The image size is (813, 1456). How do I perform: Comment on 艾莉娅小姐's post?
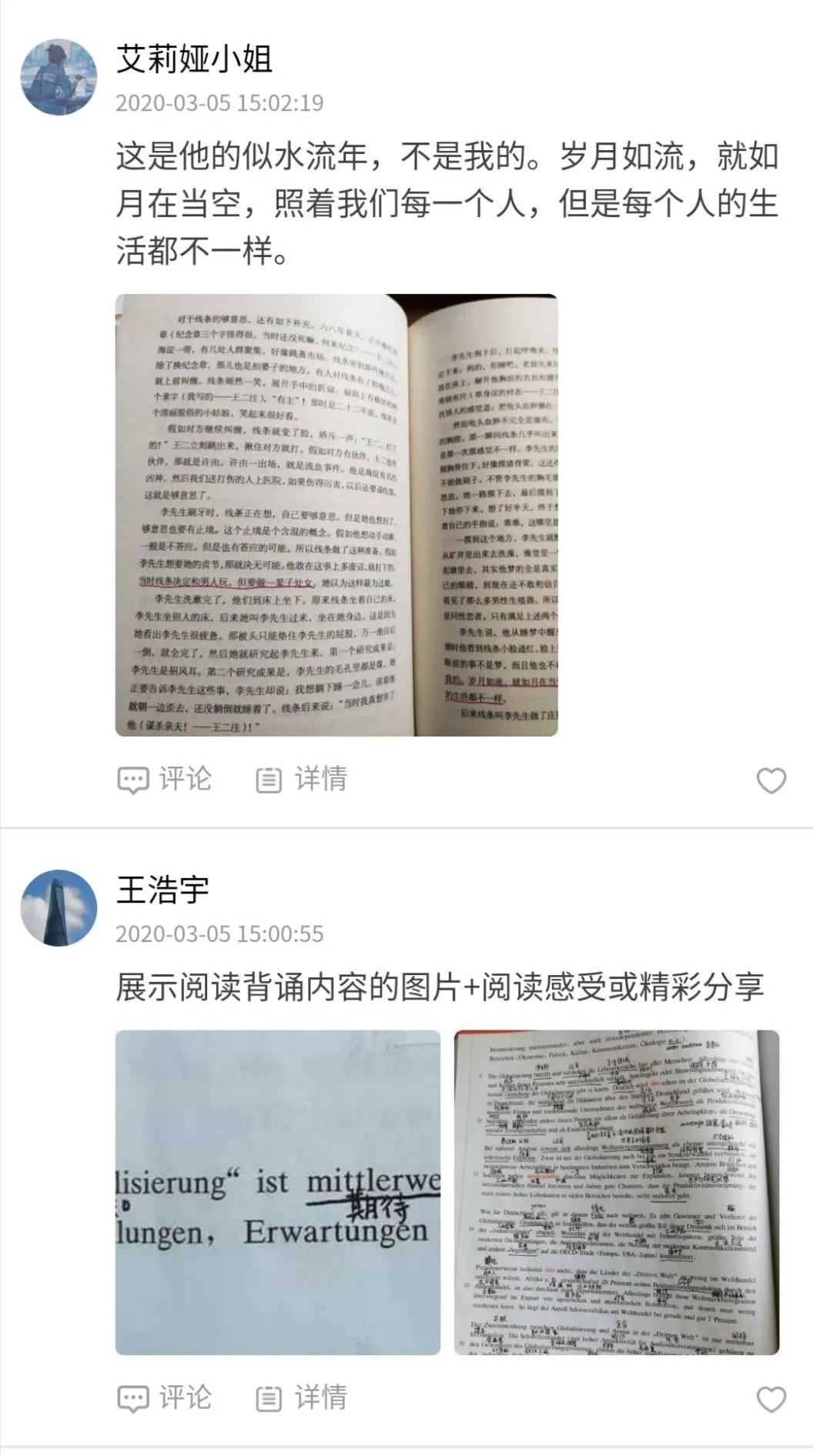164,779
